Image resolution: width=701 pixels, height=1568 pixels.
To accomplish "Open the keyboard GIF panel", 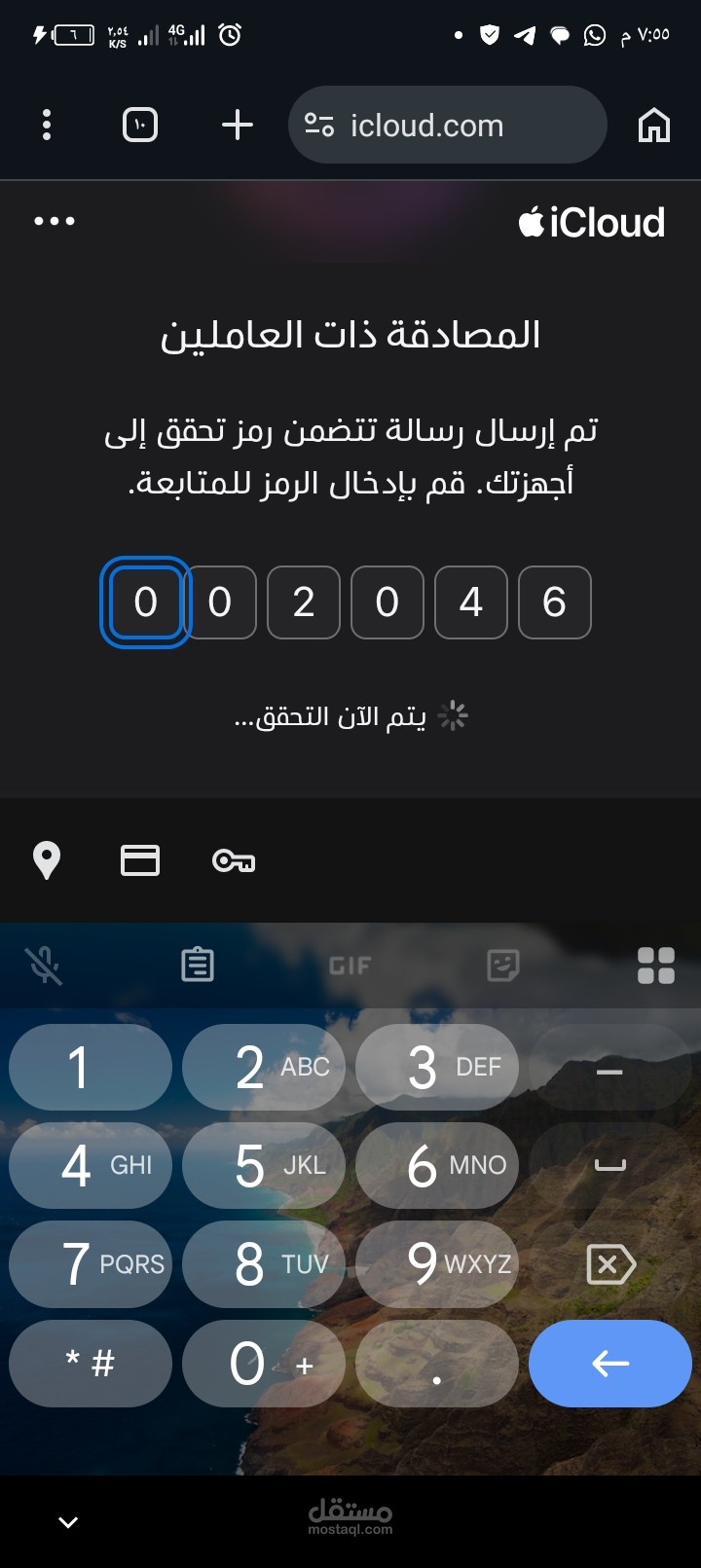I will click(350, 965).
